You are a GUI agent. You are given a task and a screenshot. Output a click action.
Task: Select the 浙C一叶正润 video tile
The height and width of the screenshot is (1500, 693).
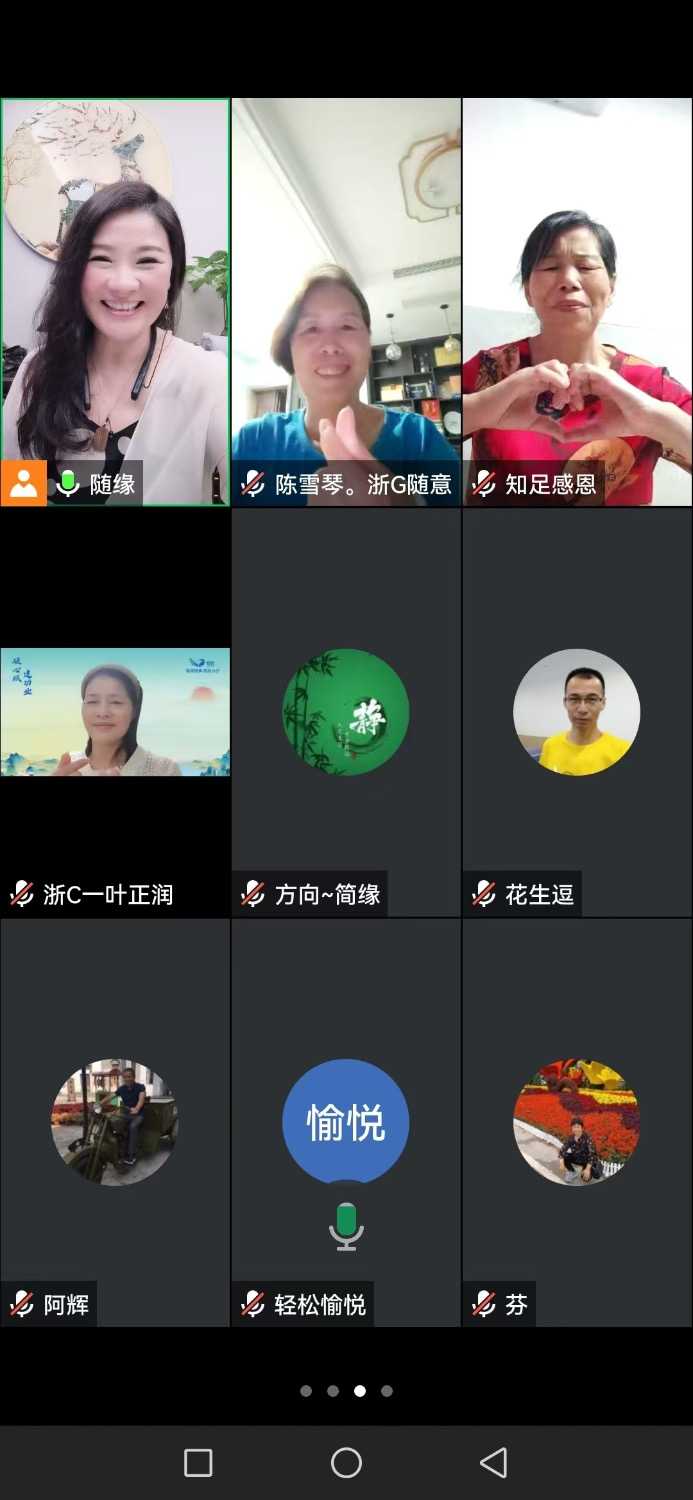point(115,712)
